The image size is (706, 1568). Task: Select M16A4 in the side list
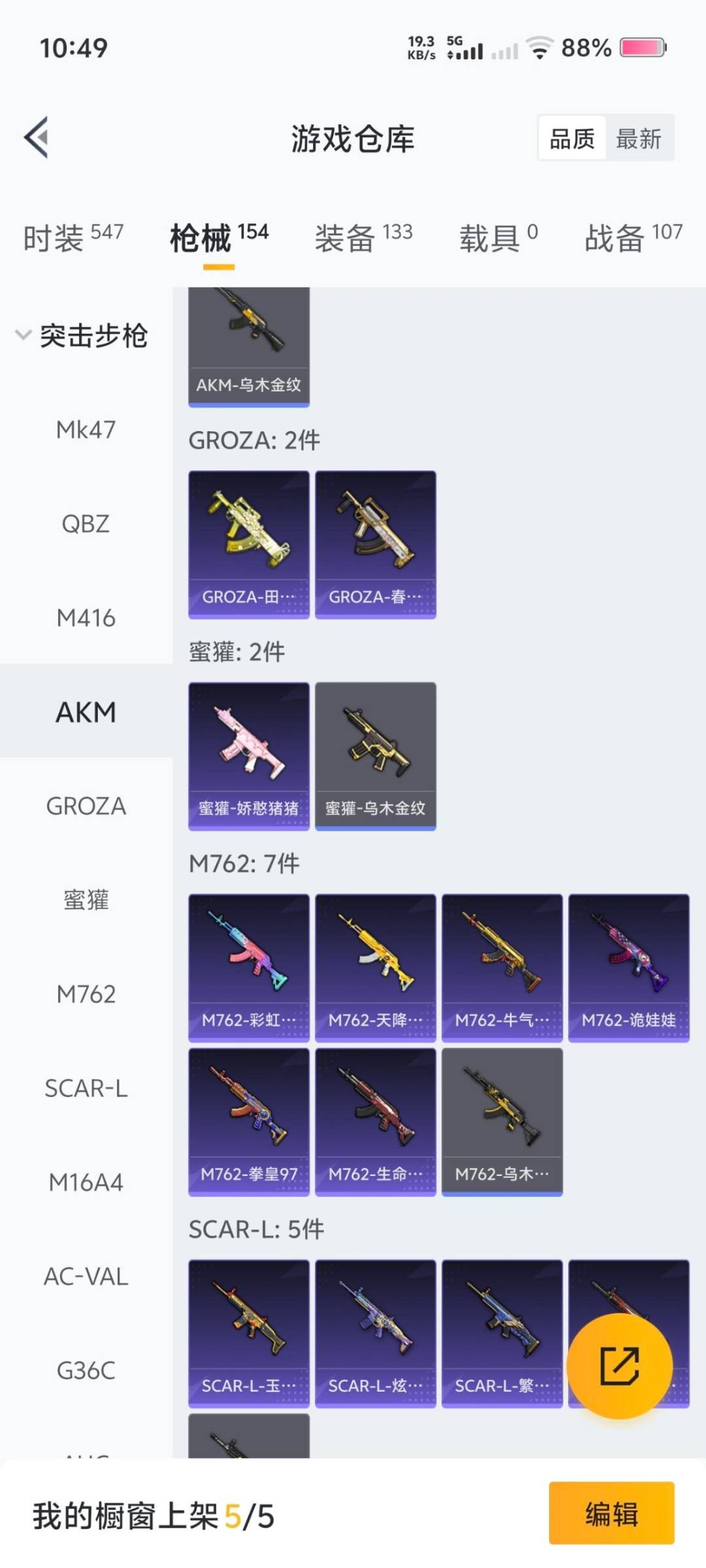86,1183
